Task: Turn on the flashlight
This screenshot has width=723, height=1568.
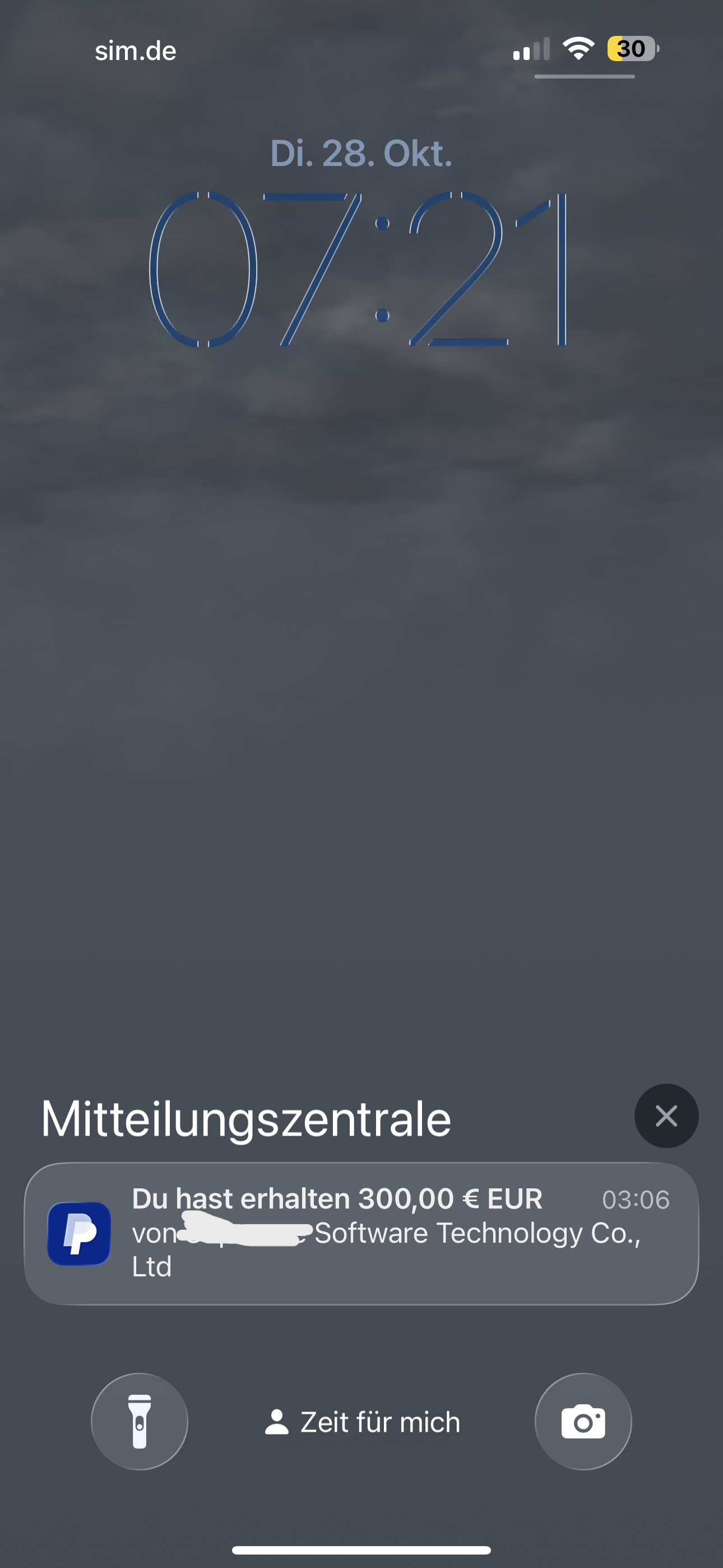Action: tap(140, 1421)
